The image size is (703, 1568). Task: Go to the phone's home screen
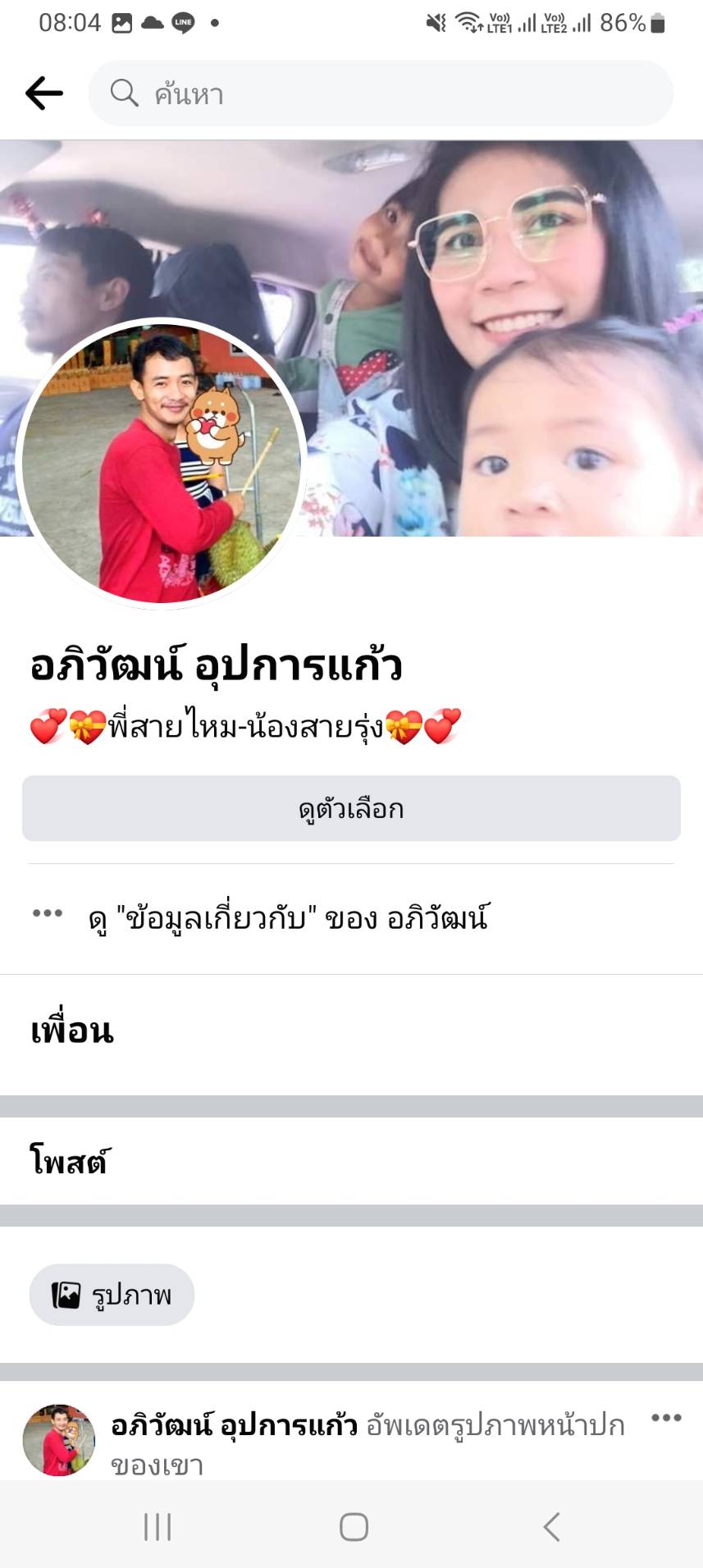click(354, 1527)
